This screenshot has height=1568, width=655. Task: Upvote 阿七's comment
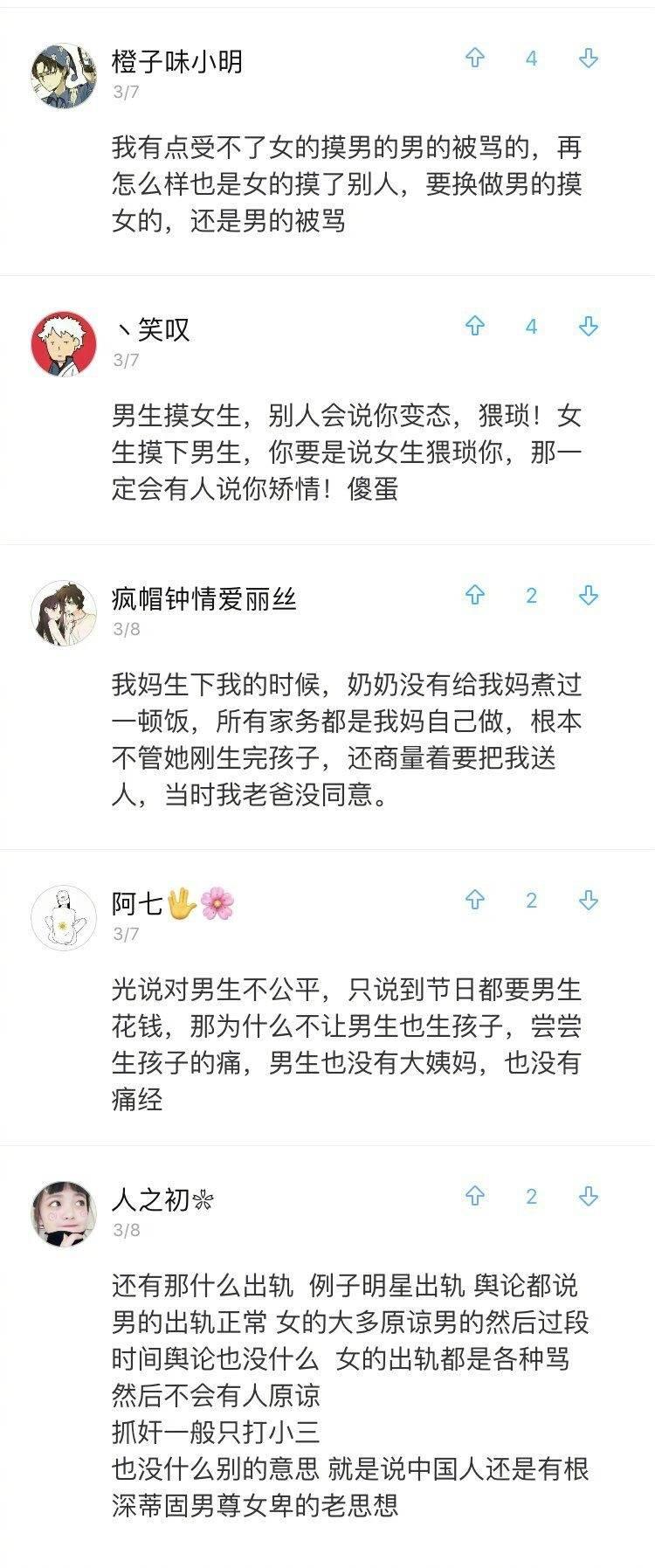(x=474, y=900)
